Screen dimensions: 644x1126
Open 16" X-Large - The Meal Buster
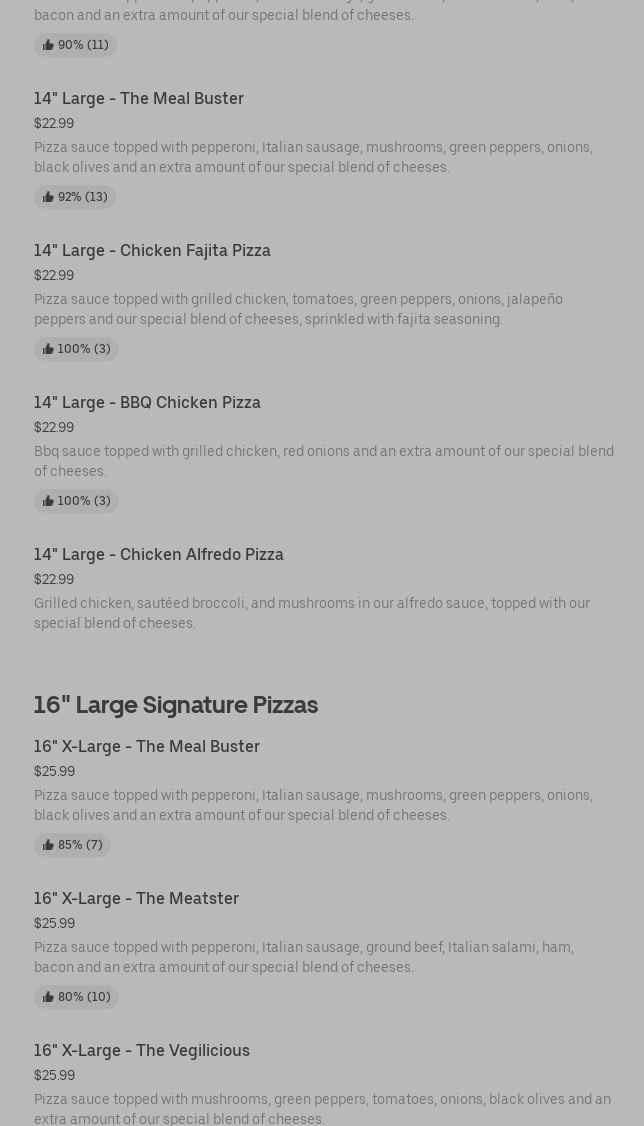(x=147, y=747)
